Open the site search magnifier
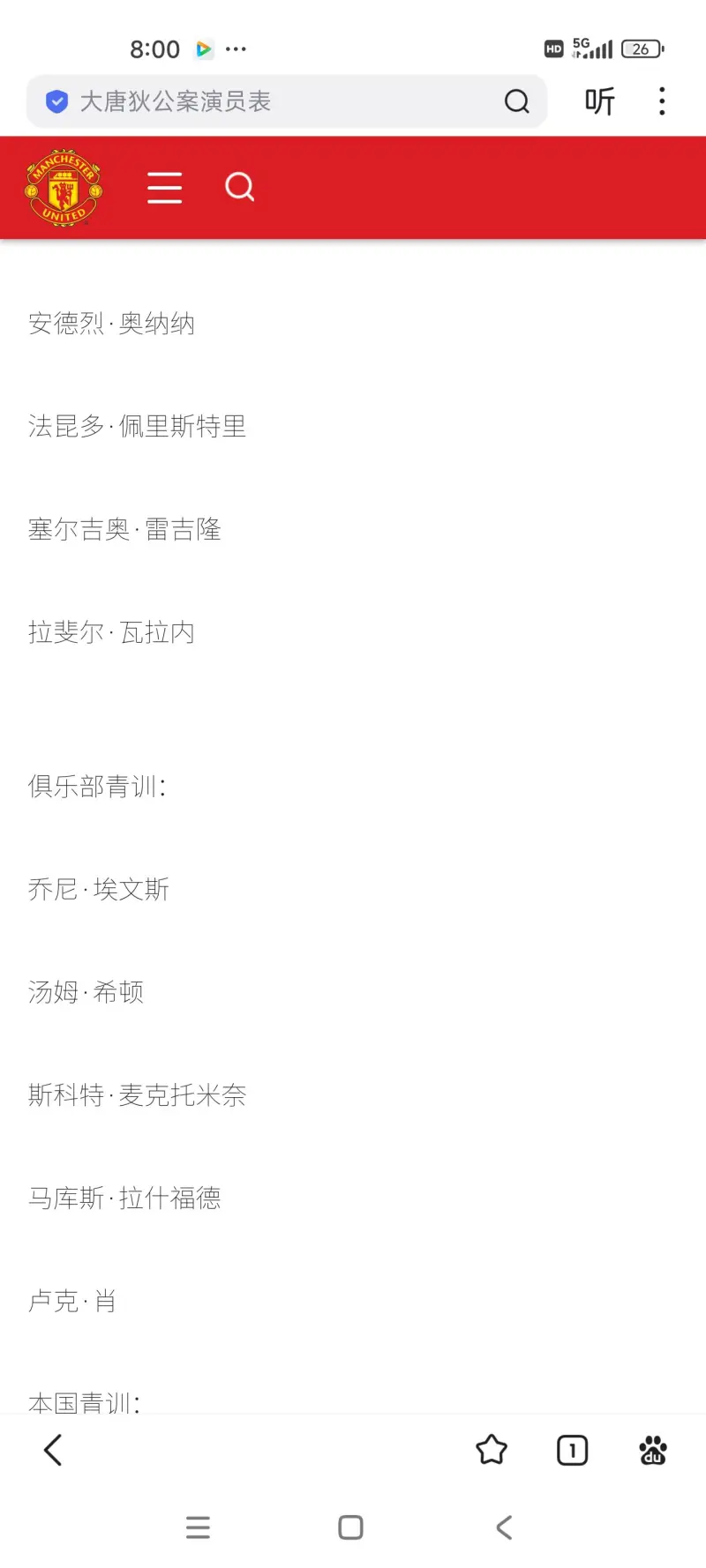Image resolution: width=706 pixels, height=1568 pixels. click(239, 187)
